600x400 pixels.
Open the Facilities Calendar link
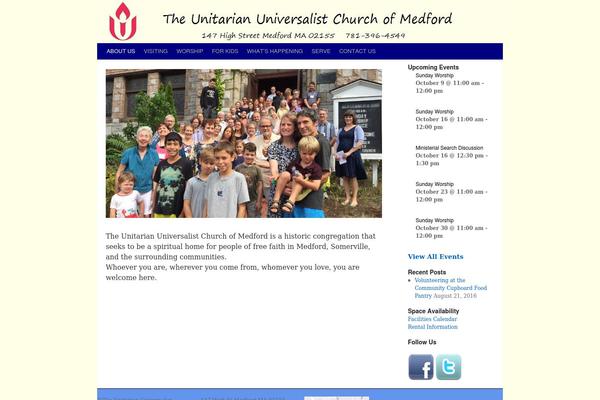tap(432, 319)
